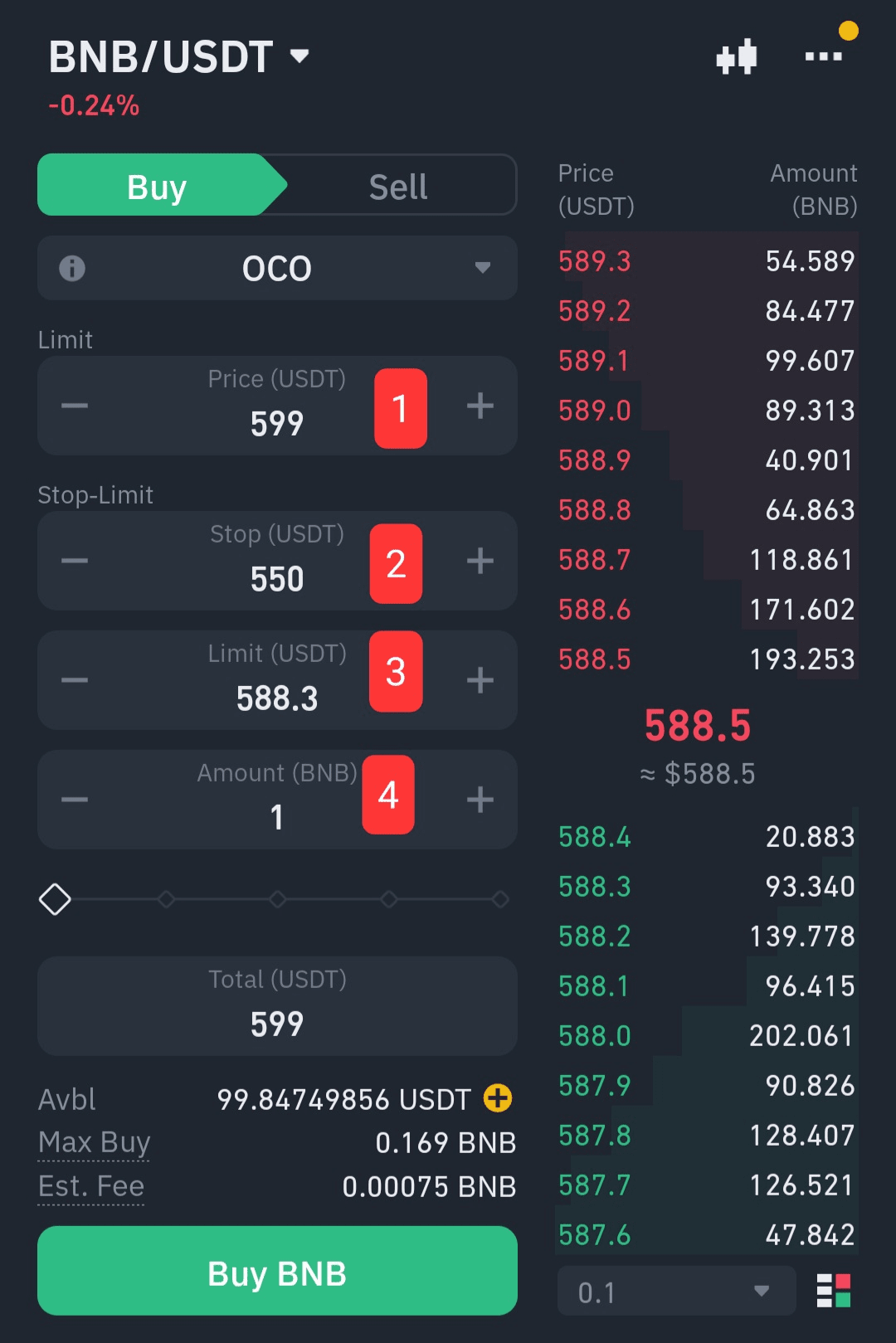Decrease the Limit Price (USDT) value
896x1343 pixels.
pyautogui.click(x=75, y=406)
